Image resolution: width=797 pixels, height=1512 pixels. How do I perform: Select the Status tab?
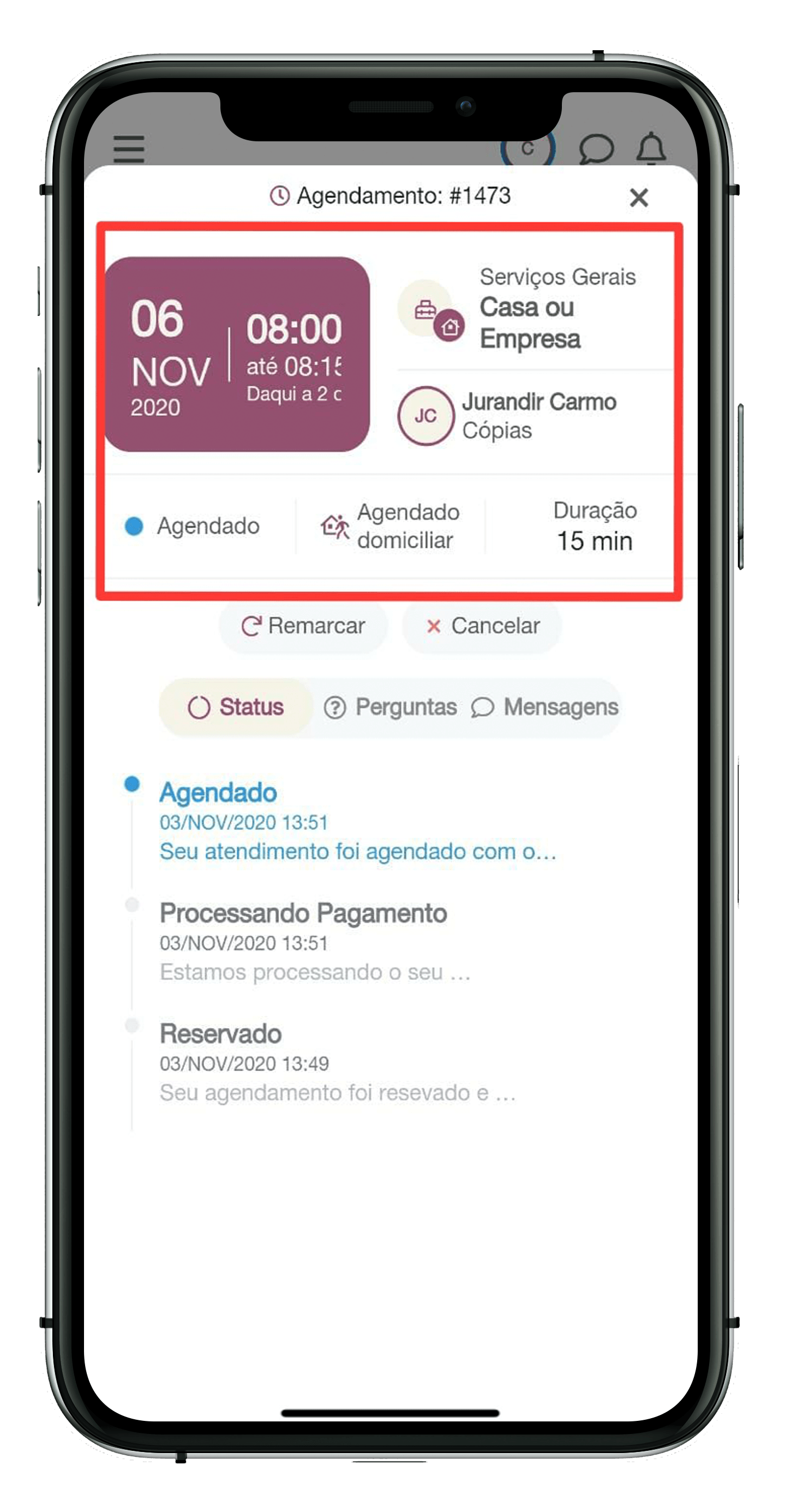[236, 707]
